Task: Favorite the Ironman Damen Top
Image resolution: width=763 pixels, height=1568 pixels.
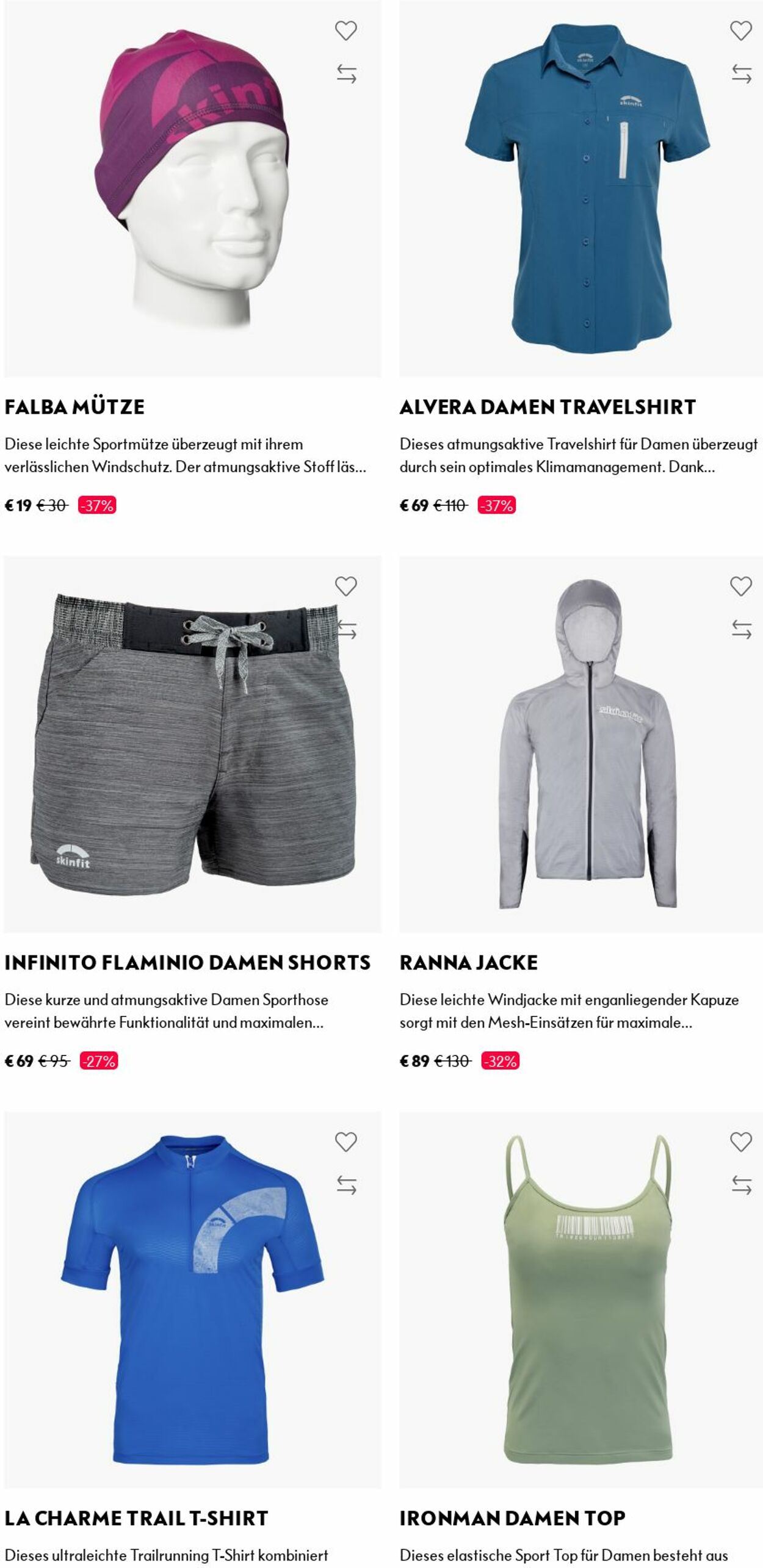Action: click(740, 1142)
